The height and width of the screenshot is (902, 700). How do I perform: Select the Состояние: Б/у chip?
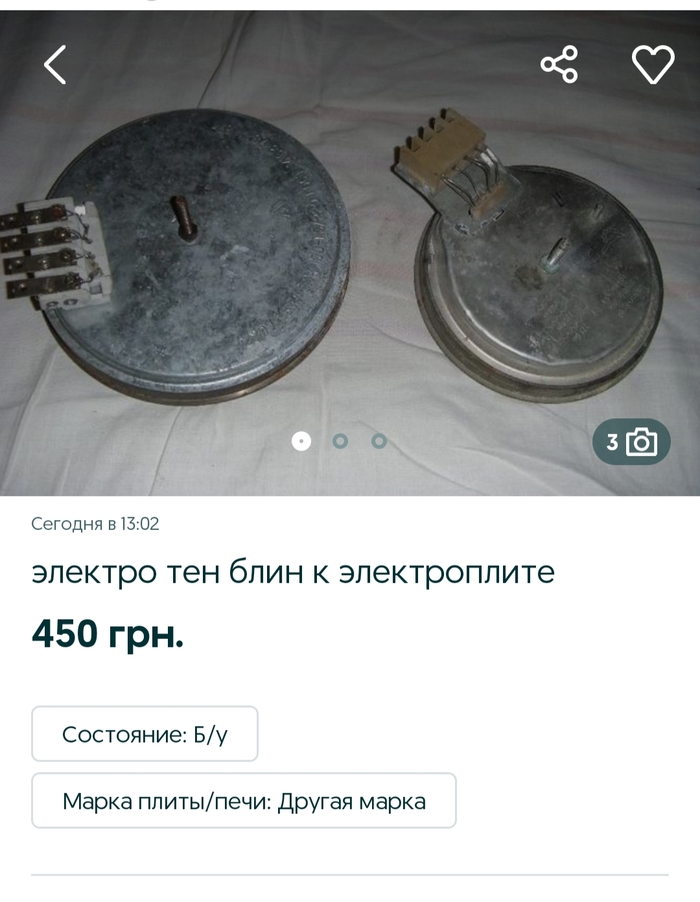tap(145, 734)
